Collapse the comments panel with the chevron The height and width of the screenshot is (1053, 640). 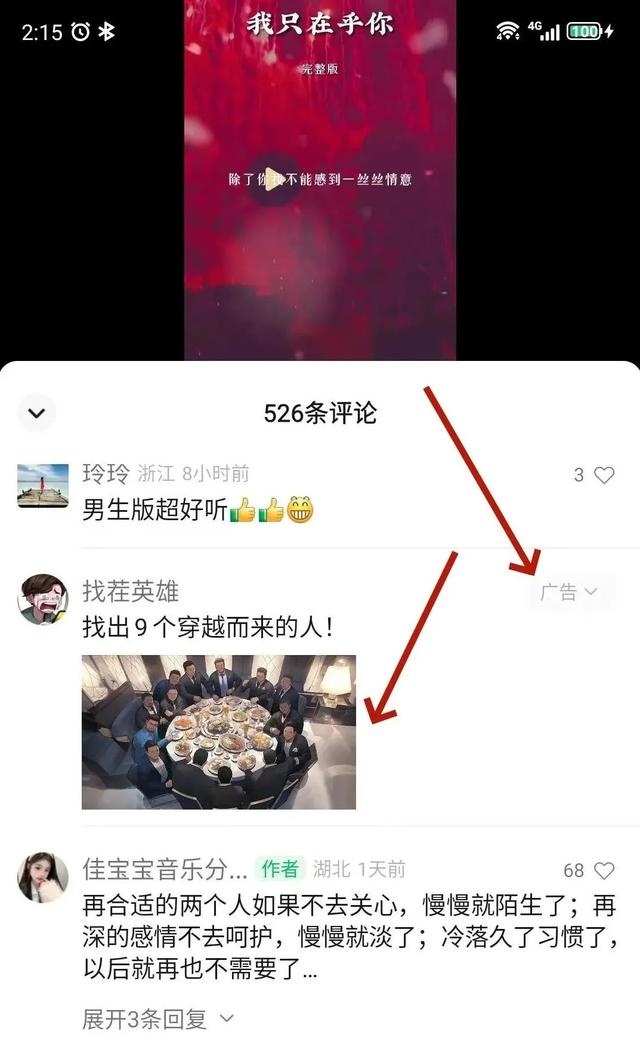(x=37, y=412)
